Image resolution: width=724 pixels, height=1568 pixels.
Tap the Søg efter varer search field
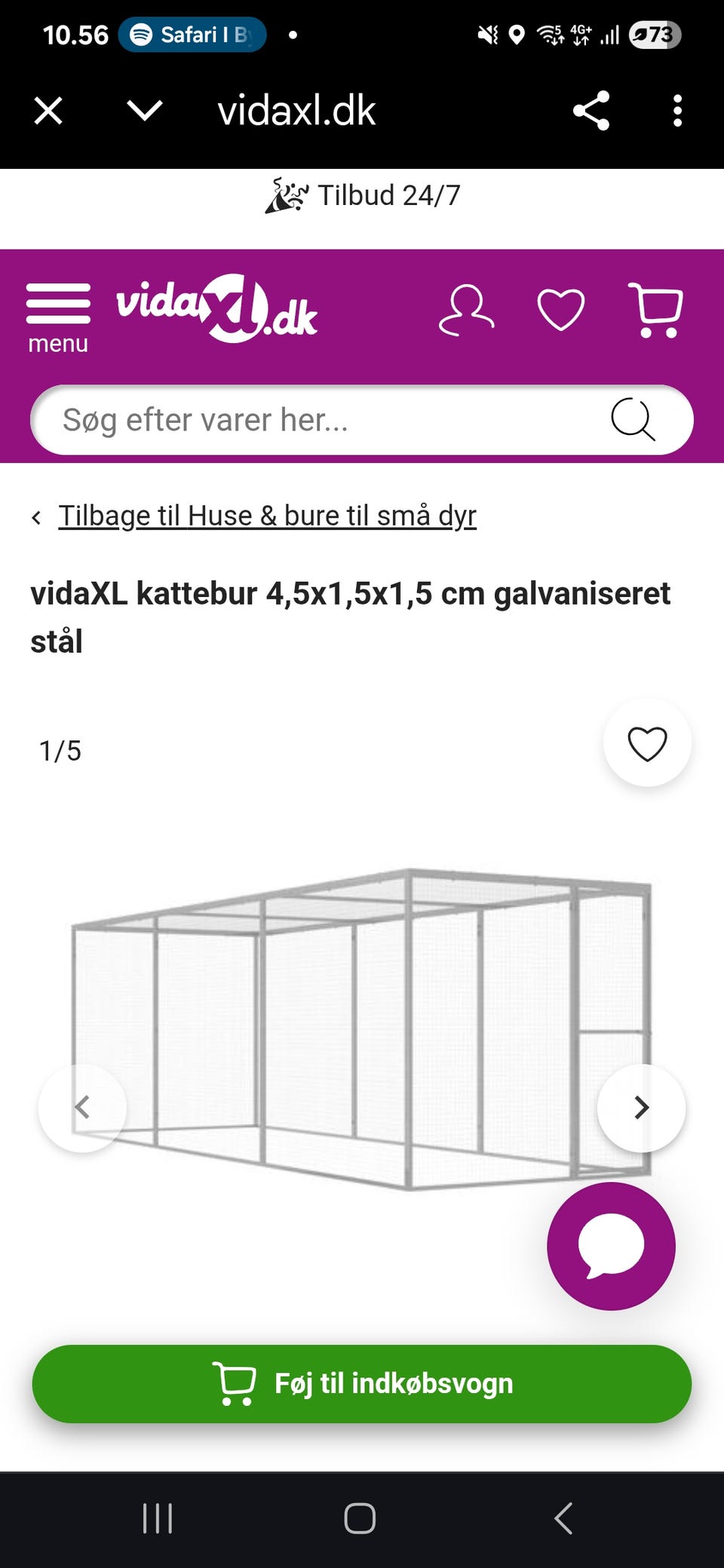[302, 420]
